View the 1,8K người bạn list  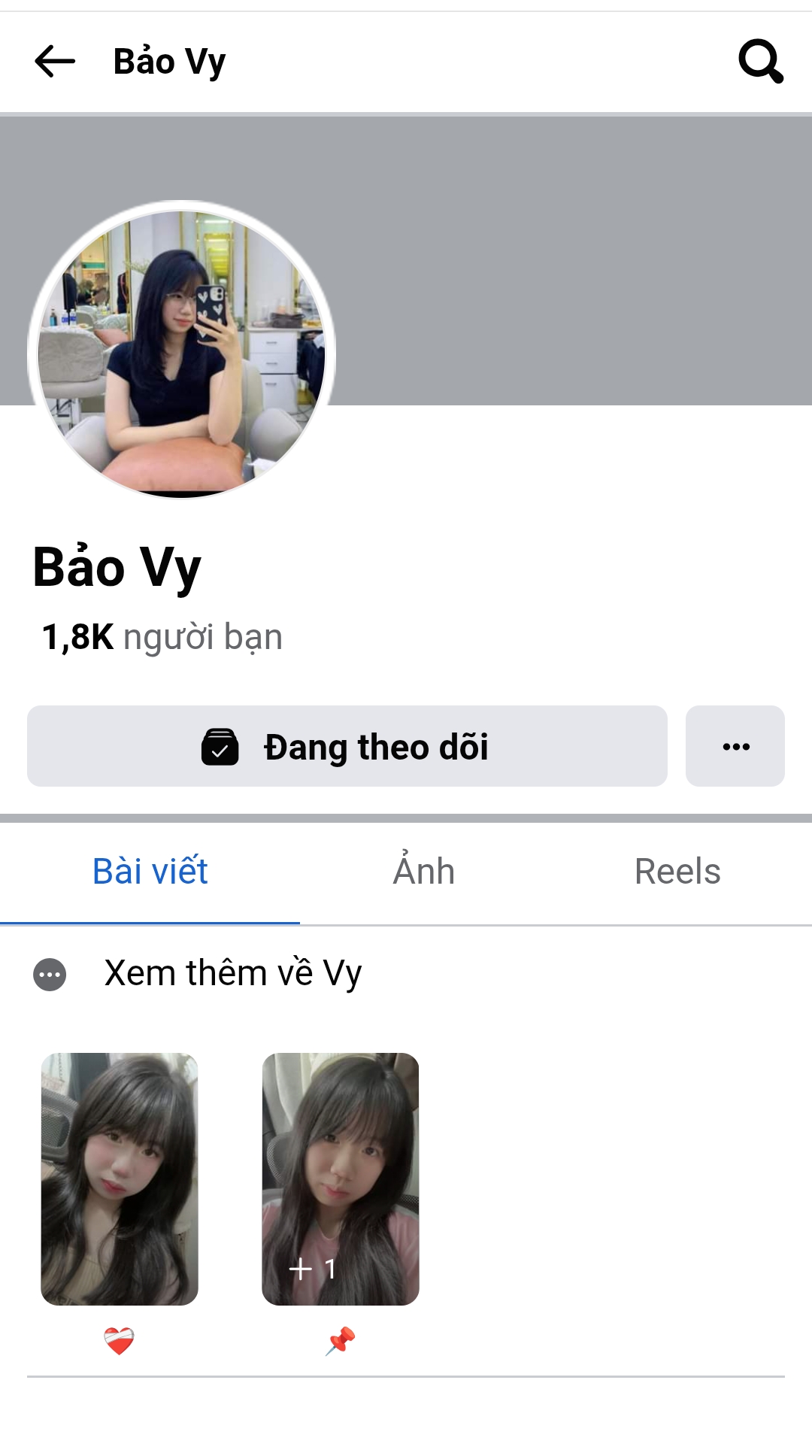point(162,637)
